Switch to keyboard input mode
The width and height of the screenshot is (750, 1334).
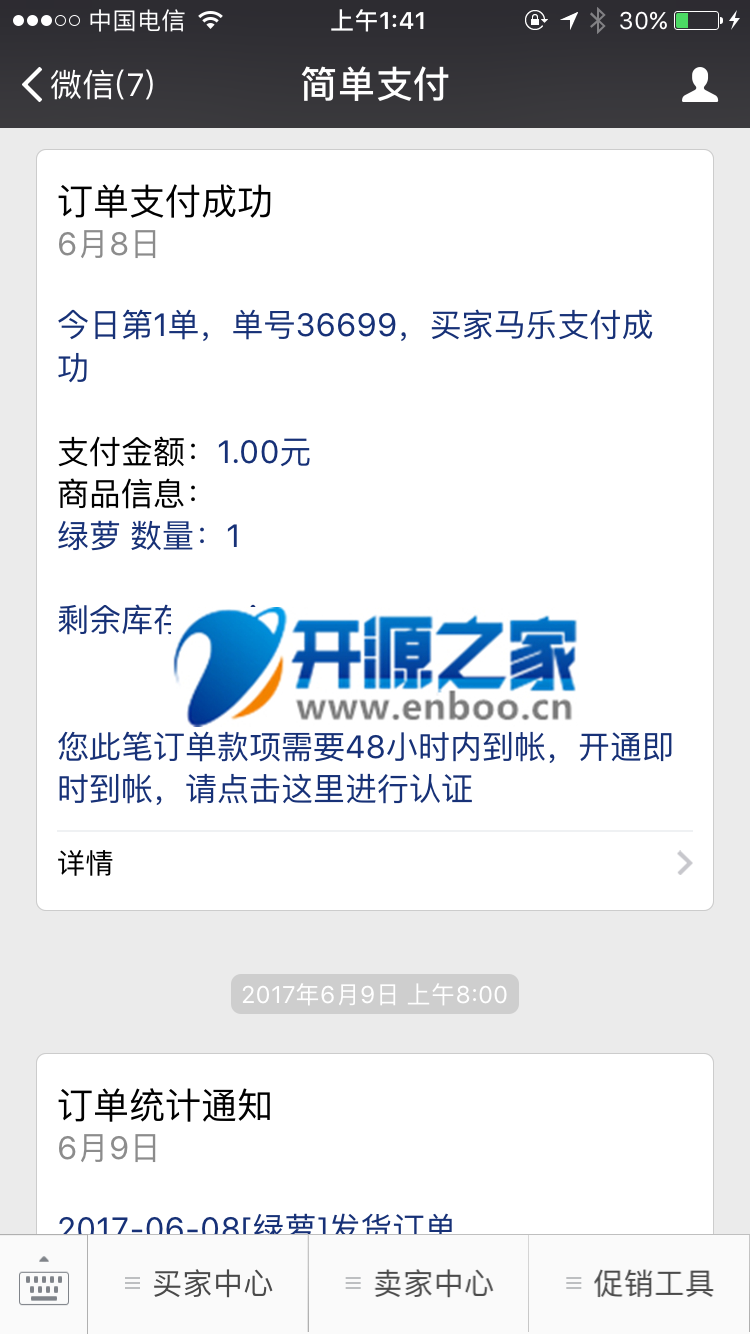[x=44, y=1284]
